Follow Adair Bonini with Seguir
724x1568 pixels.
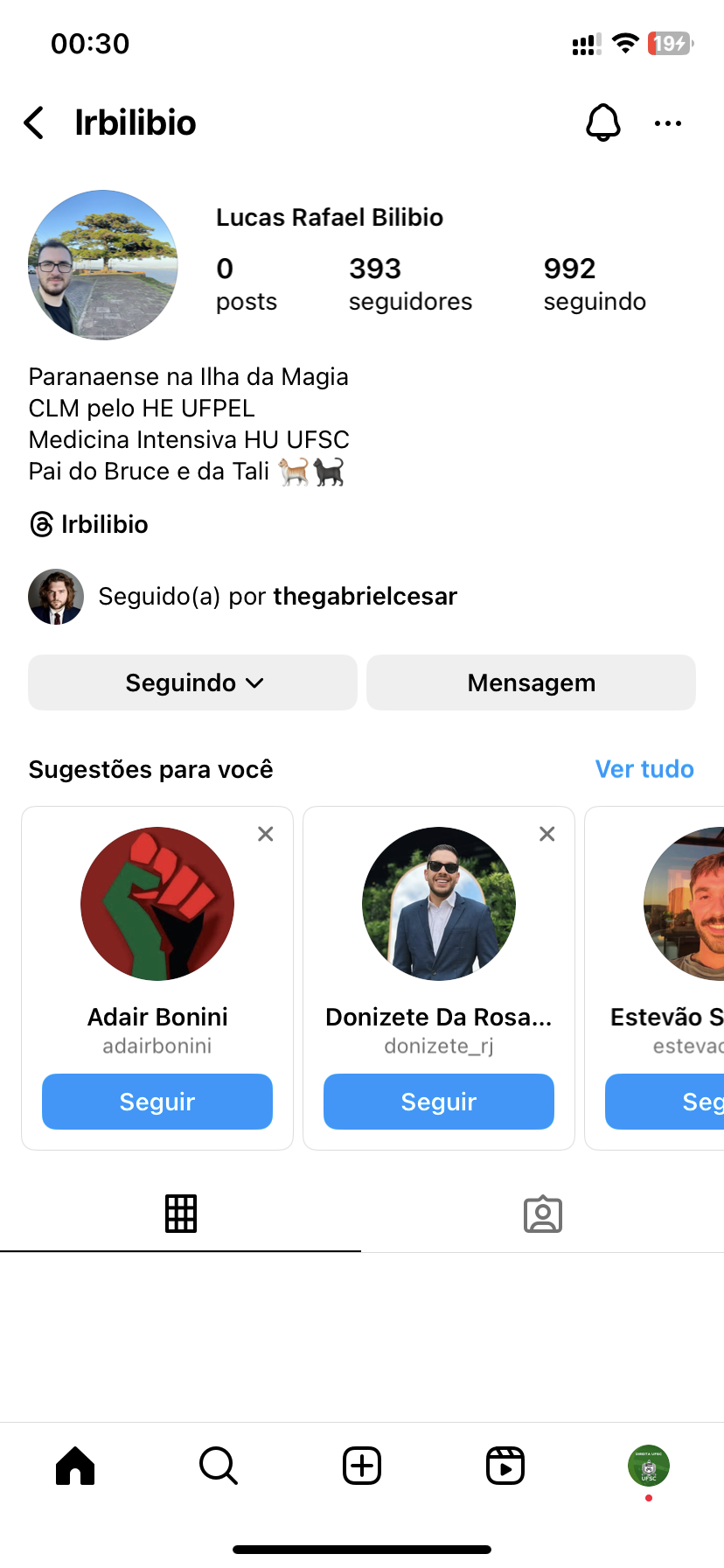coord(157,1102)
